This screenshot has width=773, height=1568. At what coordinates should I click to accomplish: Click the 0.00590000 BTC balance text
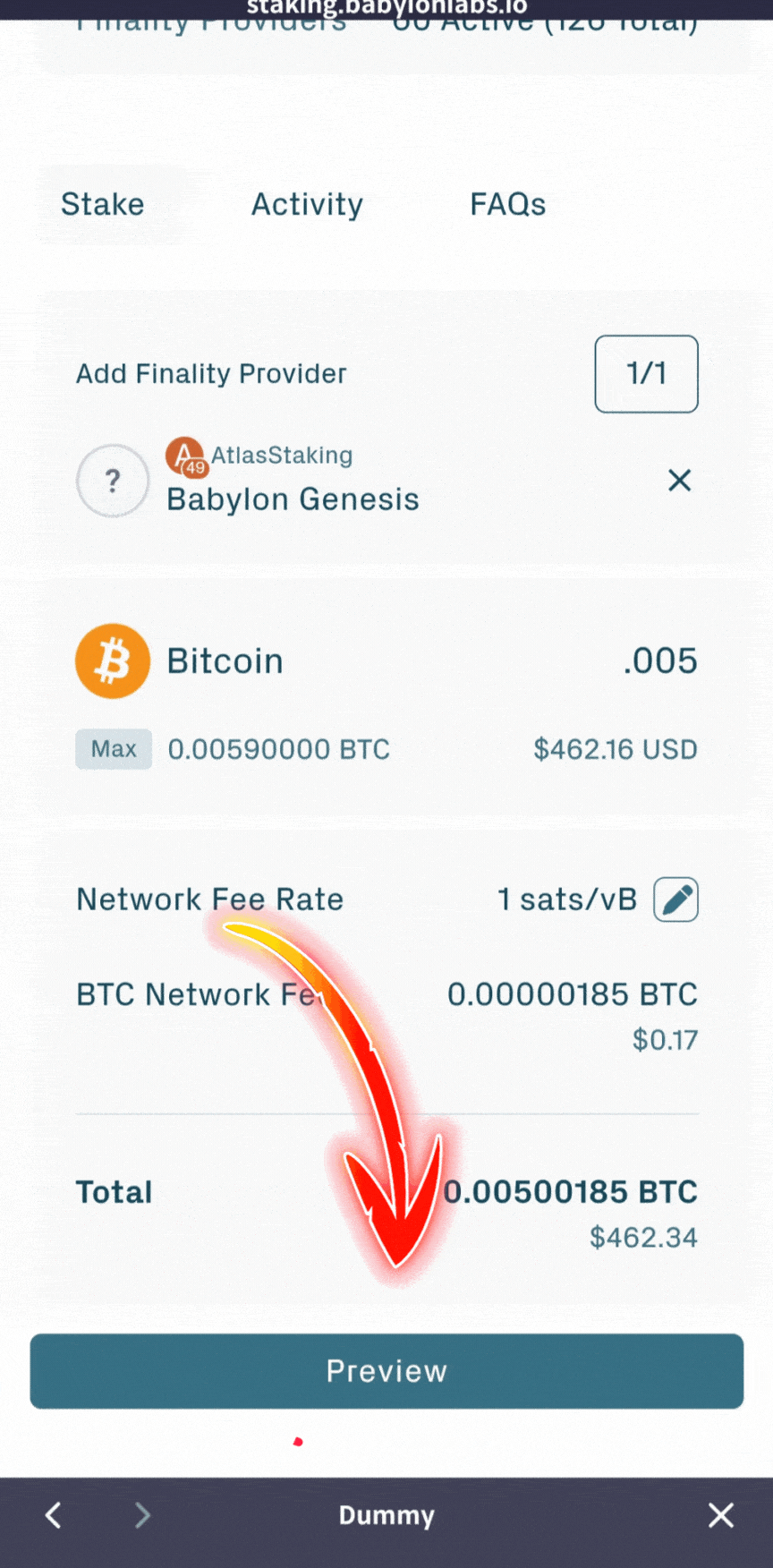pos(278,749)
